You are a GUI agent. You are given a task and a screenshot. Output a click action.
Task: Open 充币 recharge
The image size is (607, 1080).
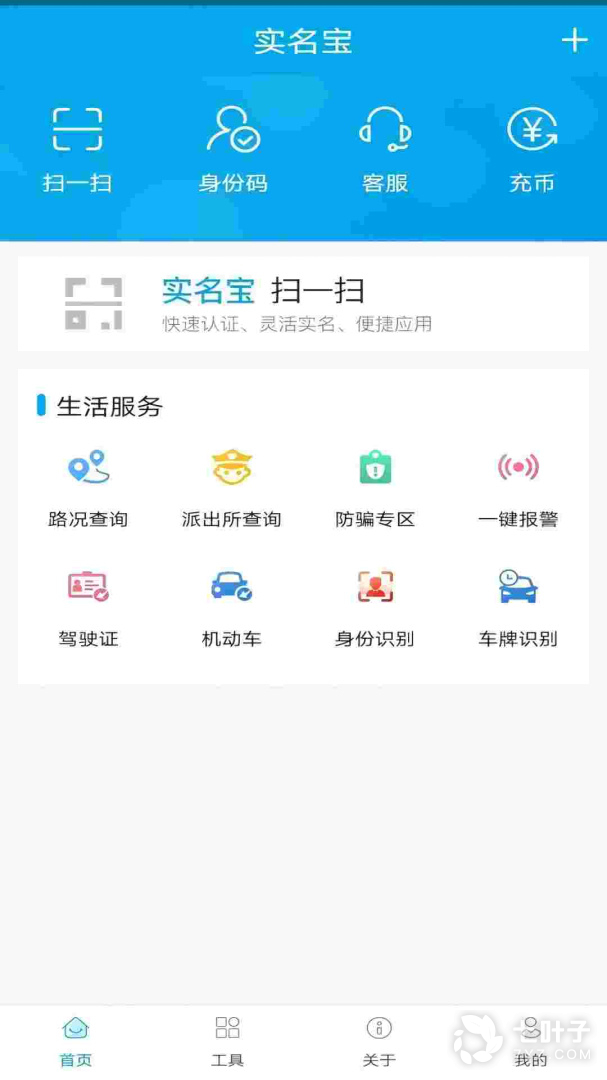tap(532, 149)
